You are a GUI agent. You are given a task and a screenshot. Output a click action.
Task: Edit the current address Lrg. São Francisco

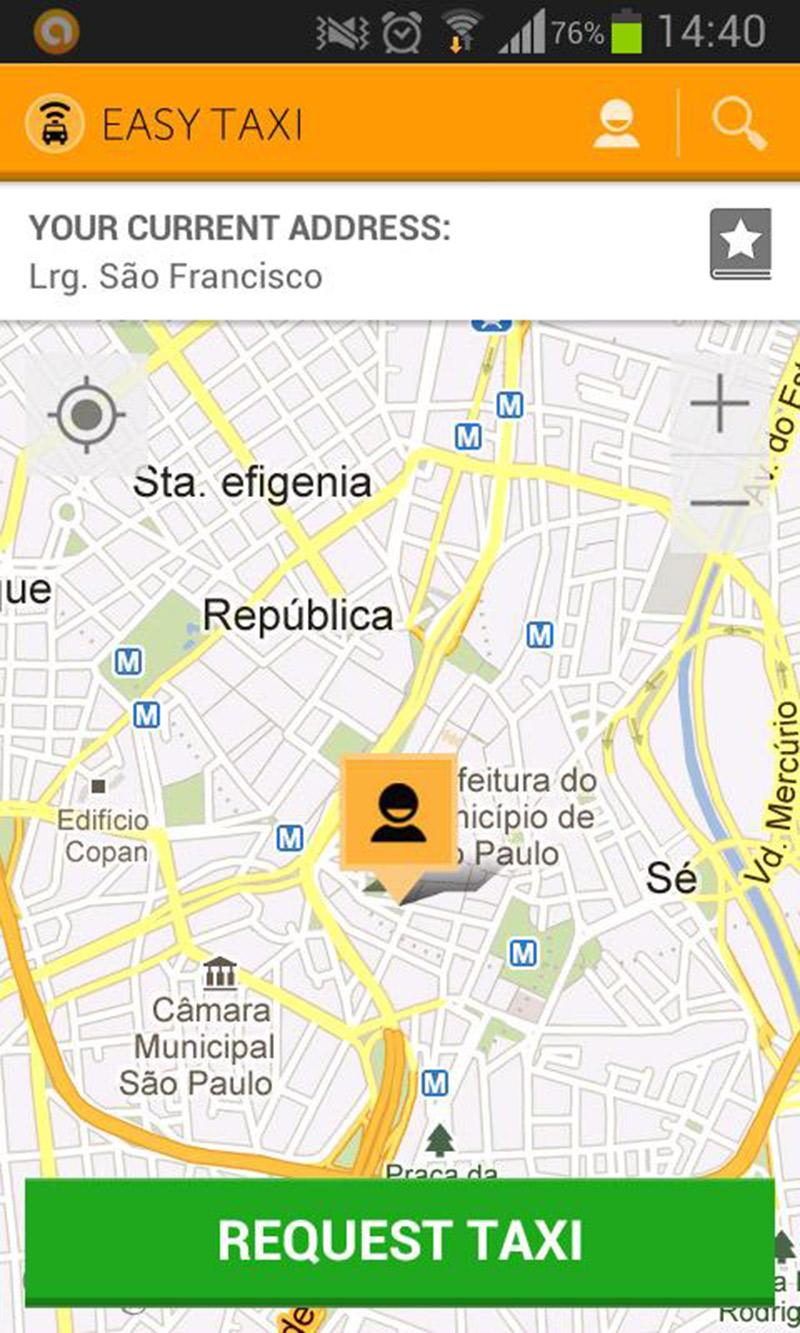(x=176, y=276)
